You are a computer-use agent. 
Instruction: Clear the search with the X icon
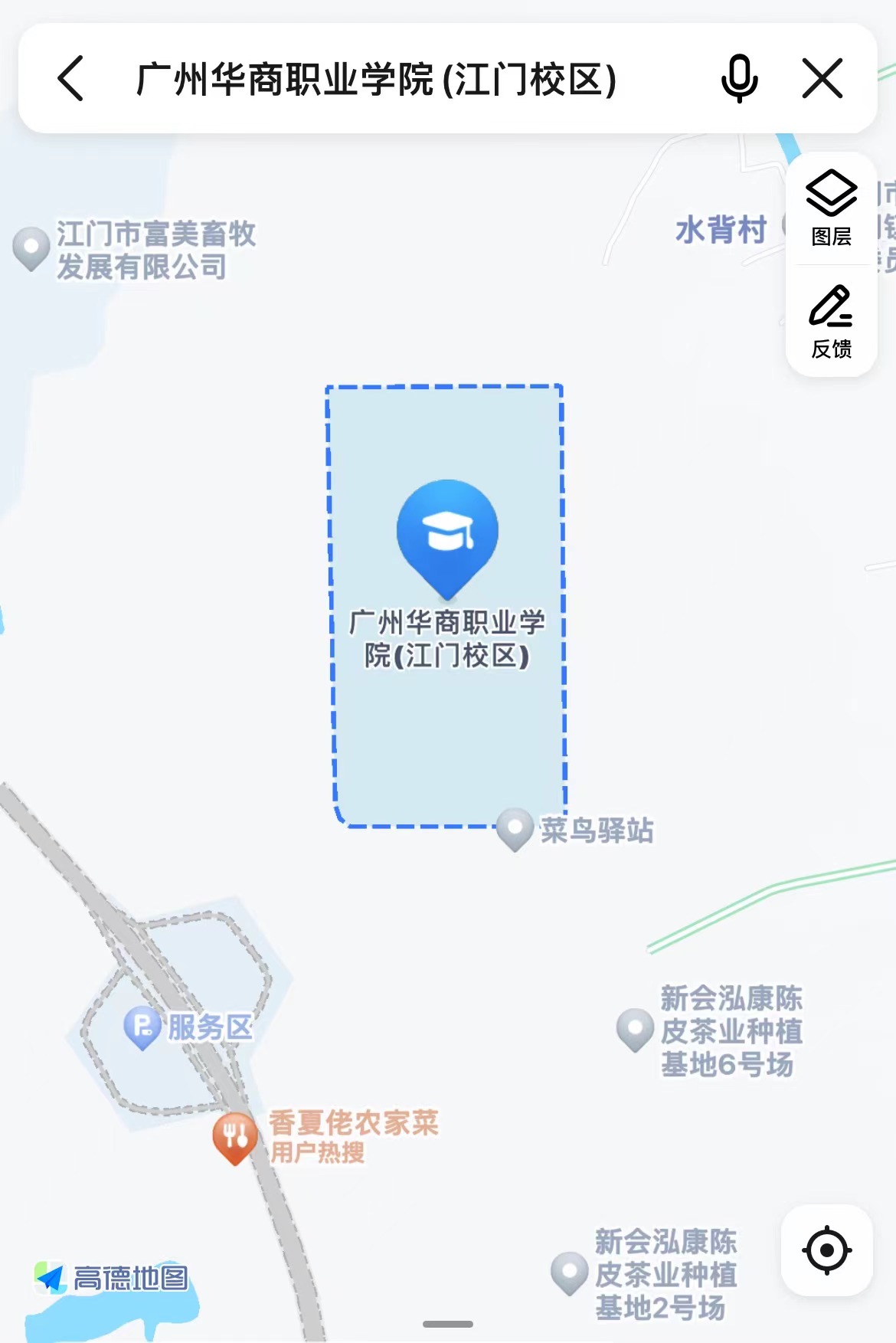pyautogui.click(x=822, y=78)
